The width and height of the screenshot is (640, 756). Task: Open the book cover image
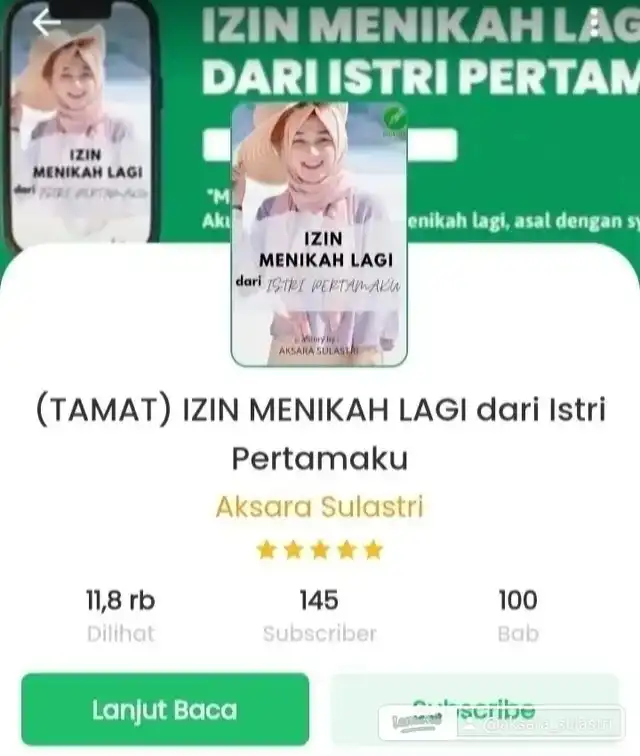point(319,234)
